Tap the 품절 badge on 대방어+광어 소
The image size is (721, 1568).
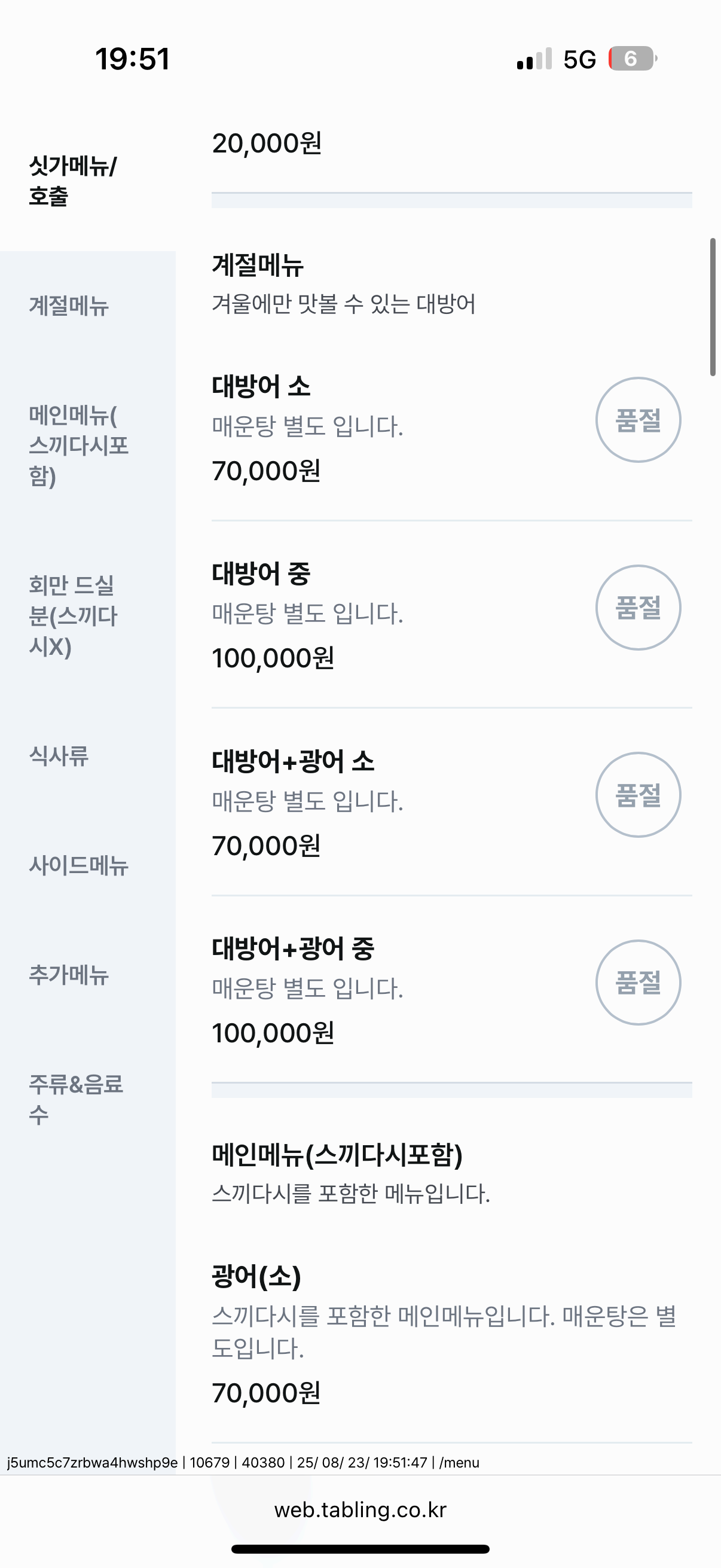(x=638, y=795)
